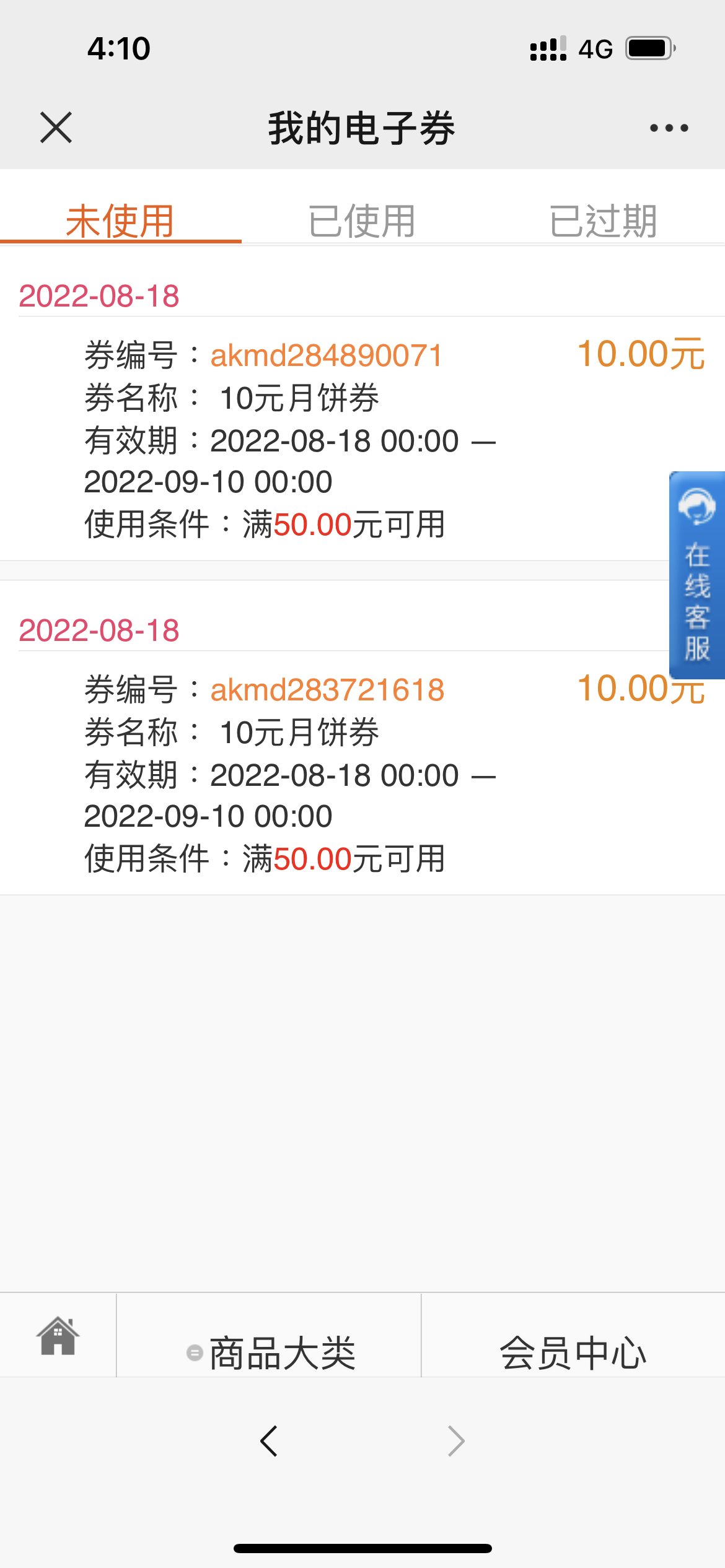
Task: Open 会员中心
Action: click(573, 1353)
